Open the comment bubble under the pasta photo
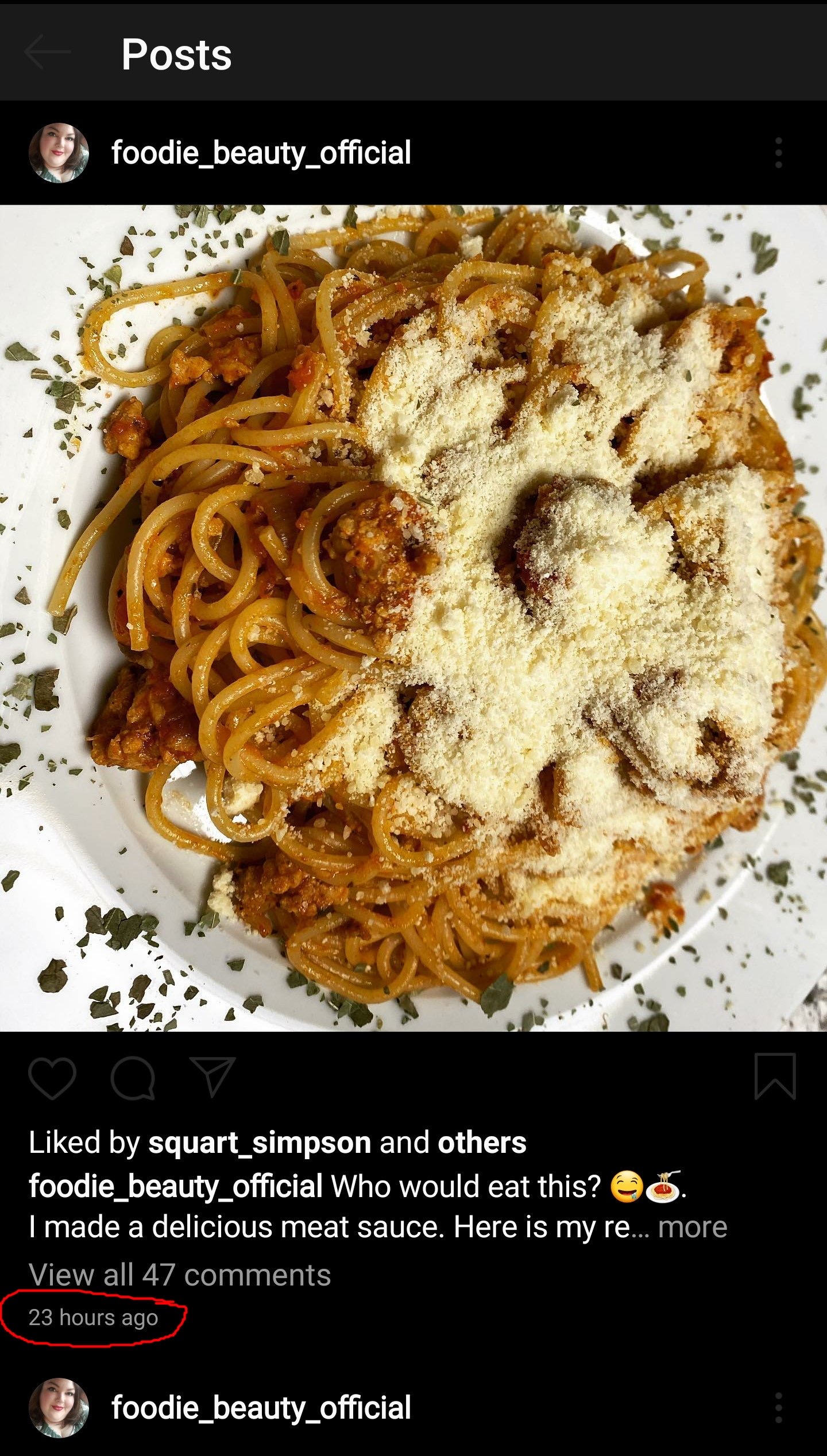827x1456 pixels. tap(133, 1078)
